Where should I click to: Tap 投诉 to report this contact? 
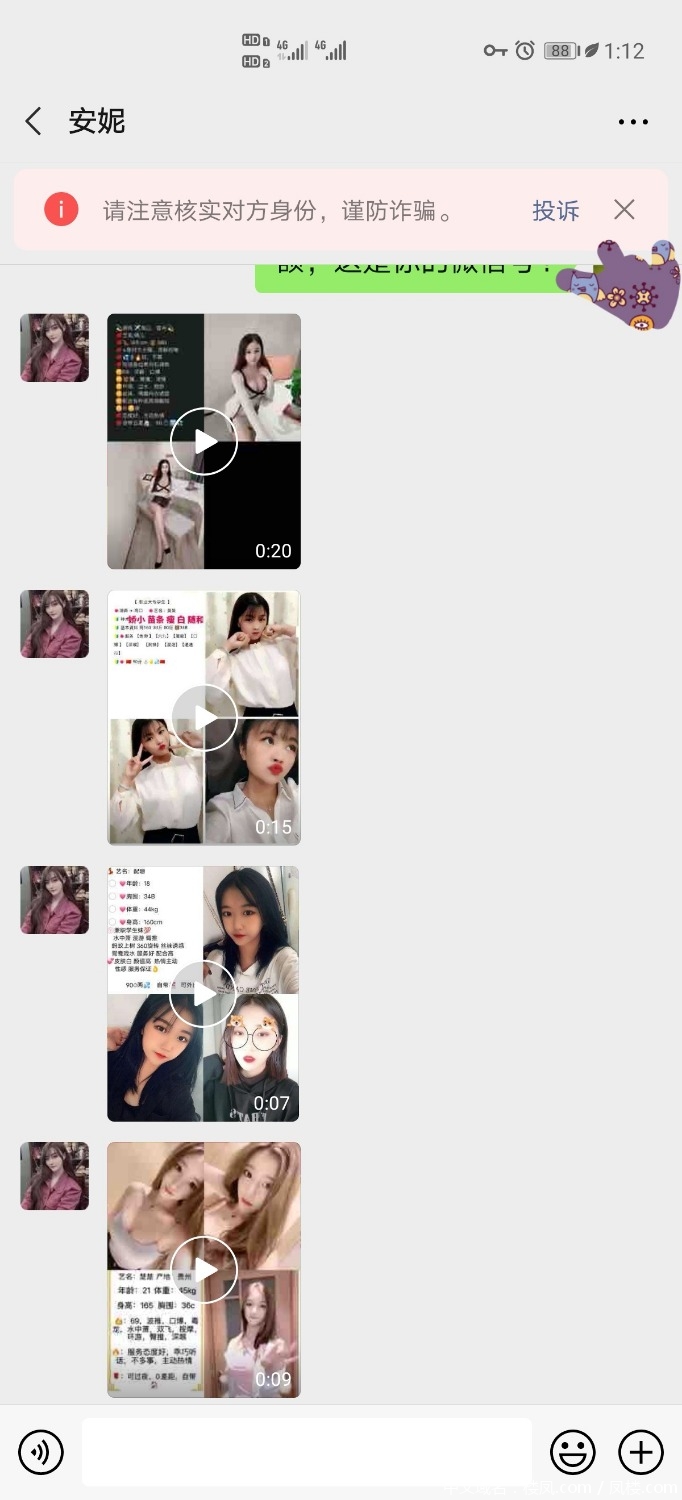555,210
